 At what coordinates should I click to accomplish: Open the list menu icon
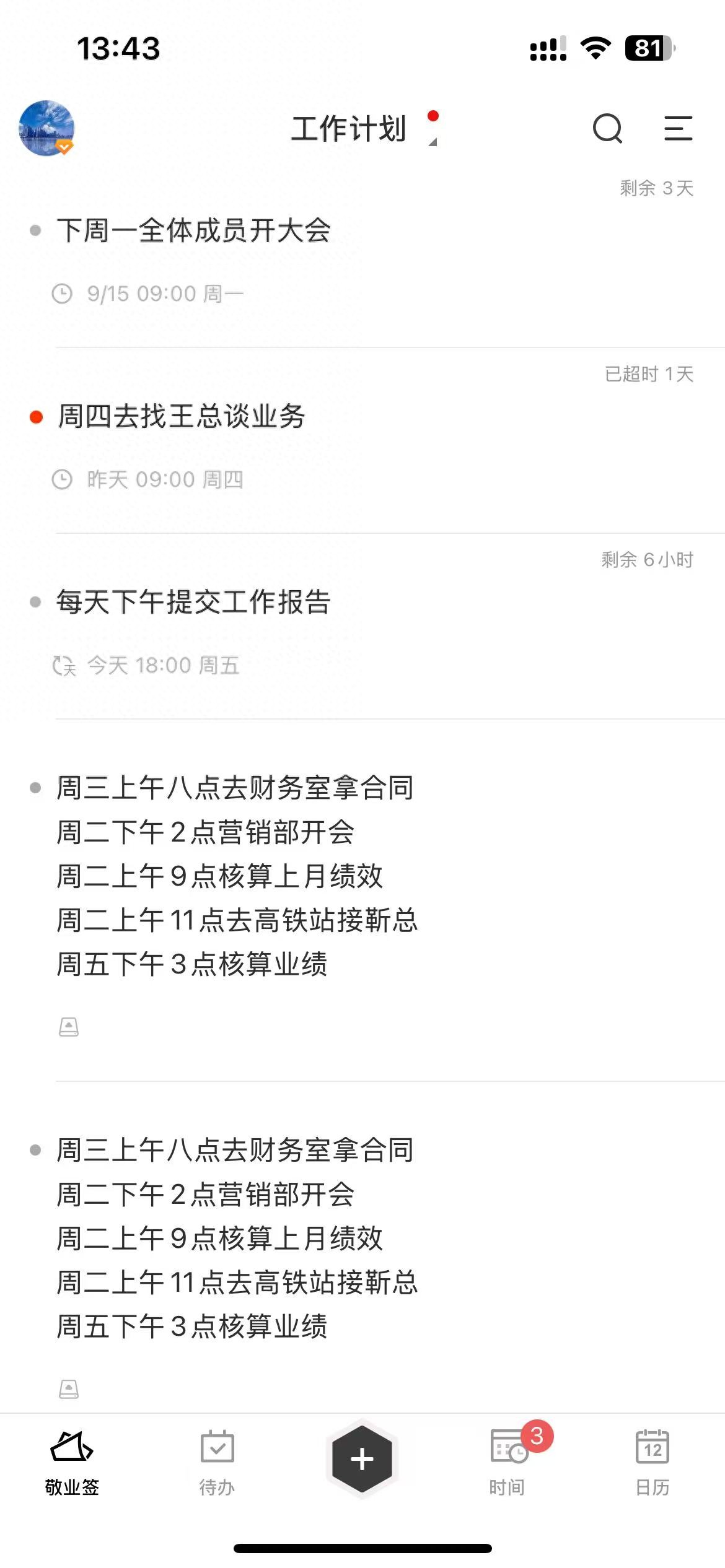[678, 129]
